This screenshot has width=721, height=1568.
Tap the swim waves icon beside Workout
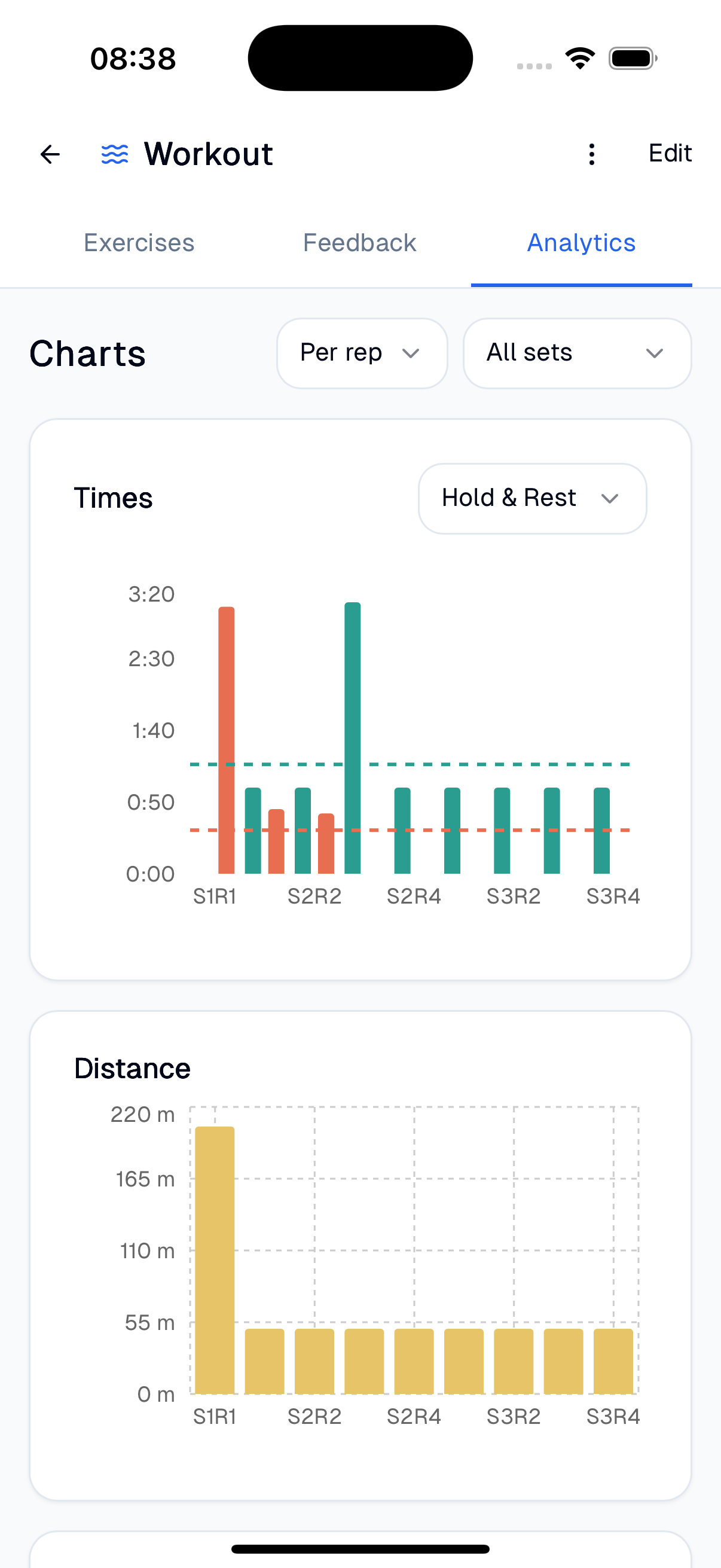(114, 154)
